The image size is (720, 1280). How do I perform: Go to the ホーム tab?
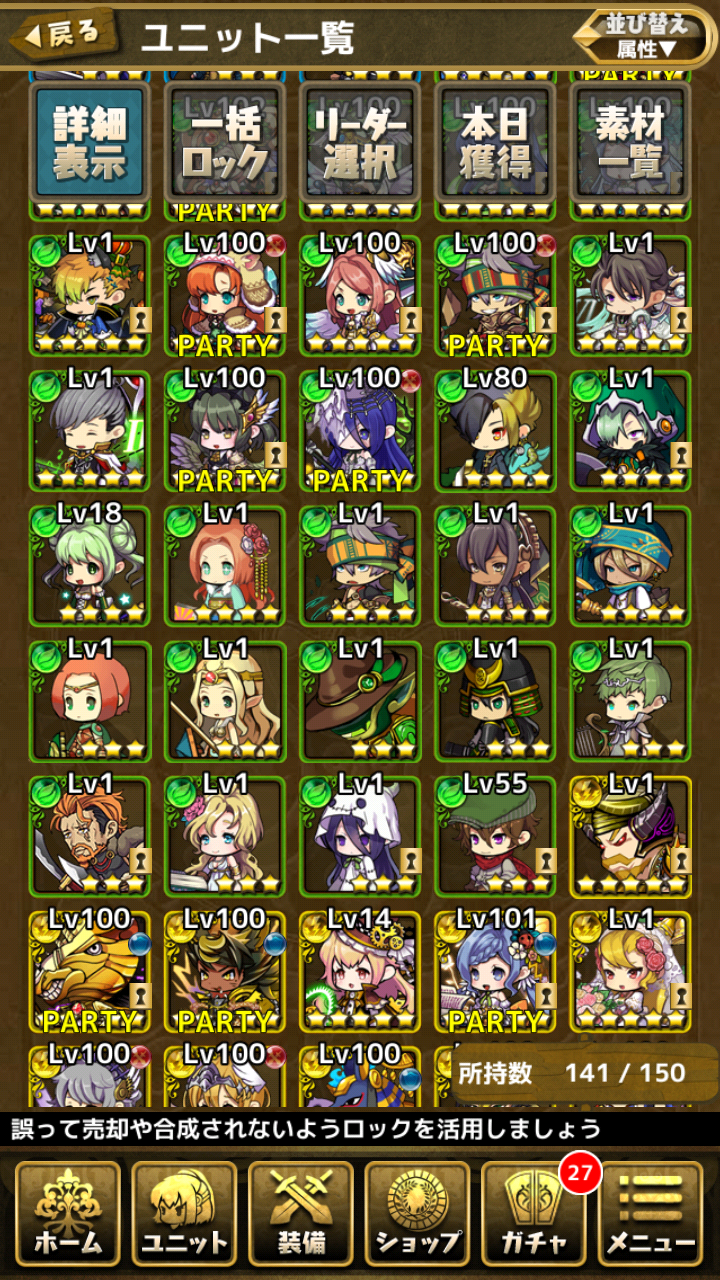tap(67, 1213)
